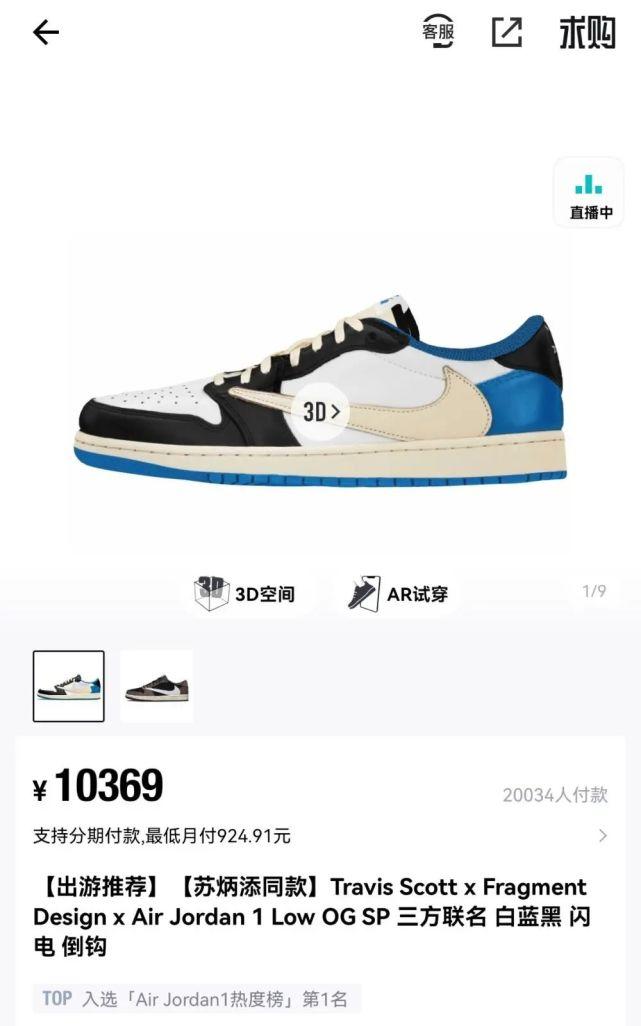Viewport: 641px width, 1026px height.
Task: Enter the 3D空间 view
Action: (x=247, y=594)
